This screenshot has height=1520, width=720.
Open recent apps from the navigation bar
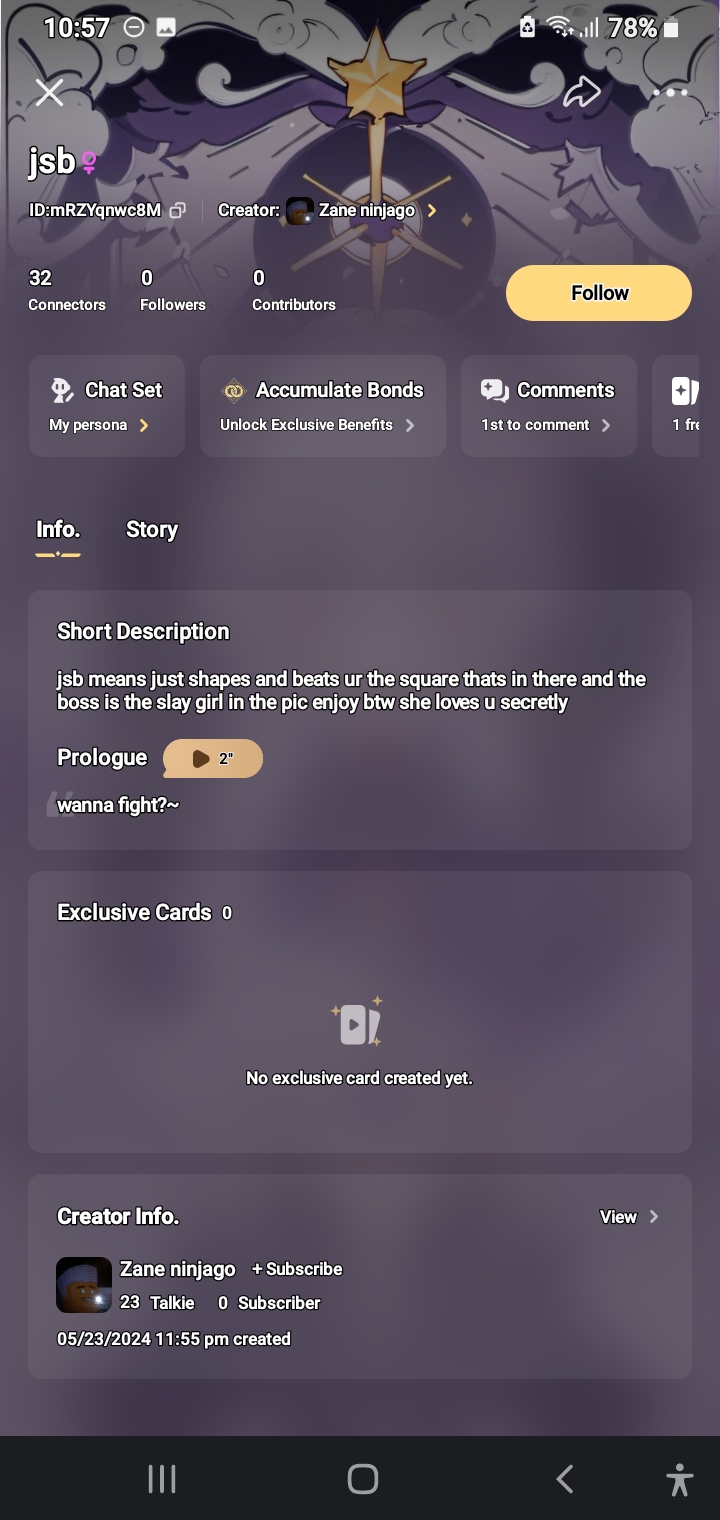pyautogui.click(x=162, y=1479)
